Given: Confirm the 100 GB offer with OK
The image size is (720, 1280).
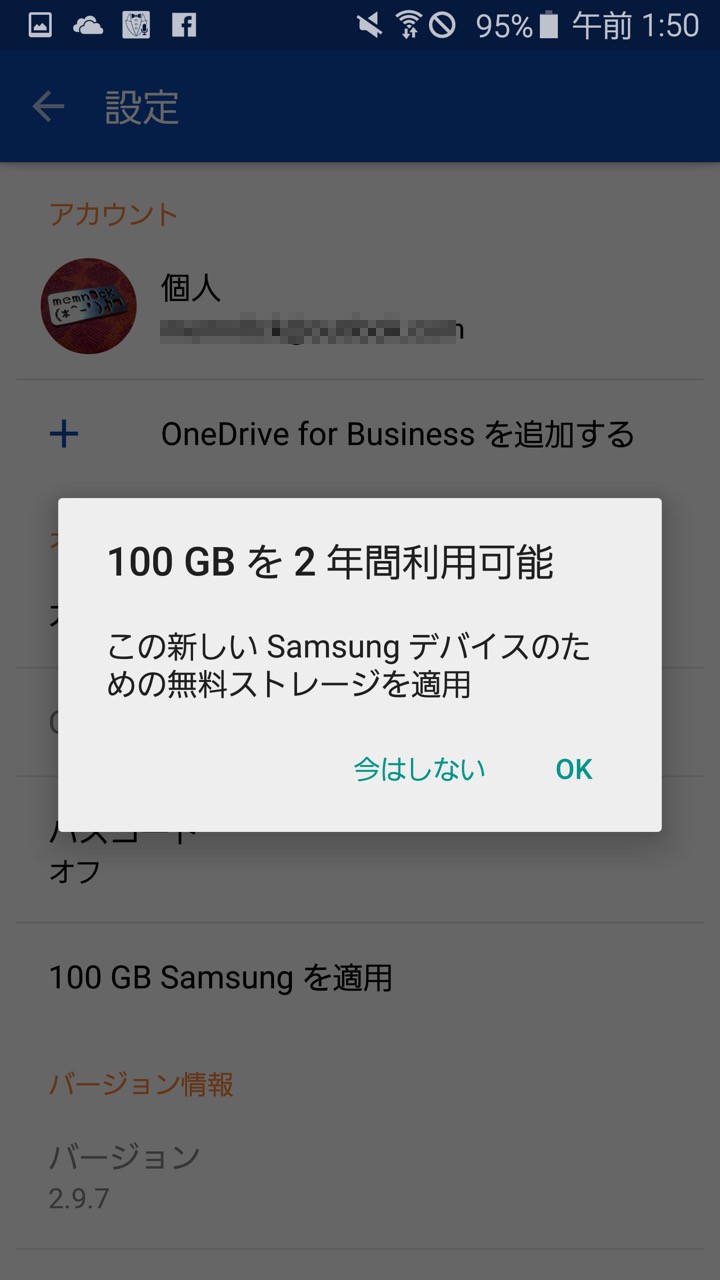Looking at the screenshot, I should tap(574, 769).
